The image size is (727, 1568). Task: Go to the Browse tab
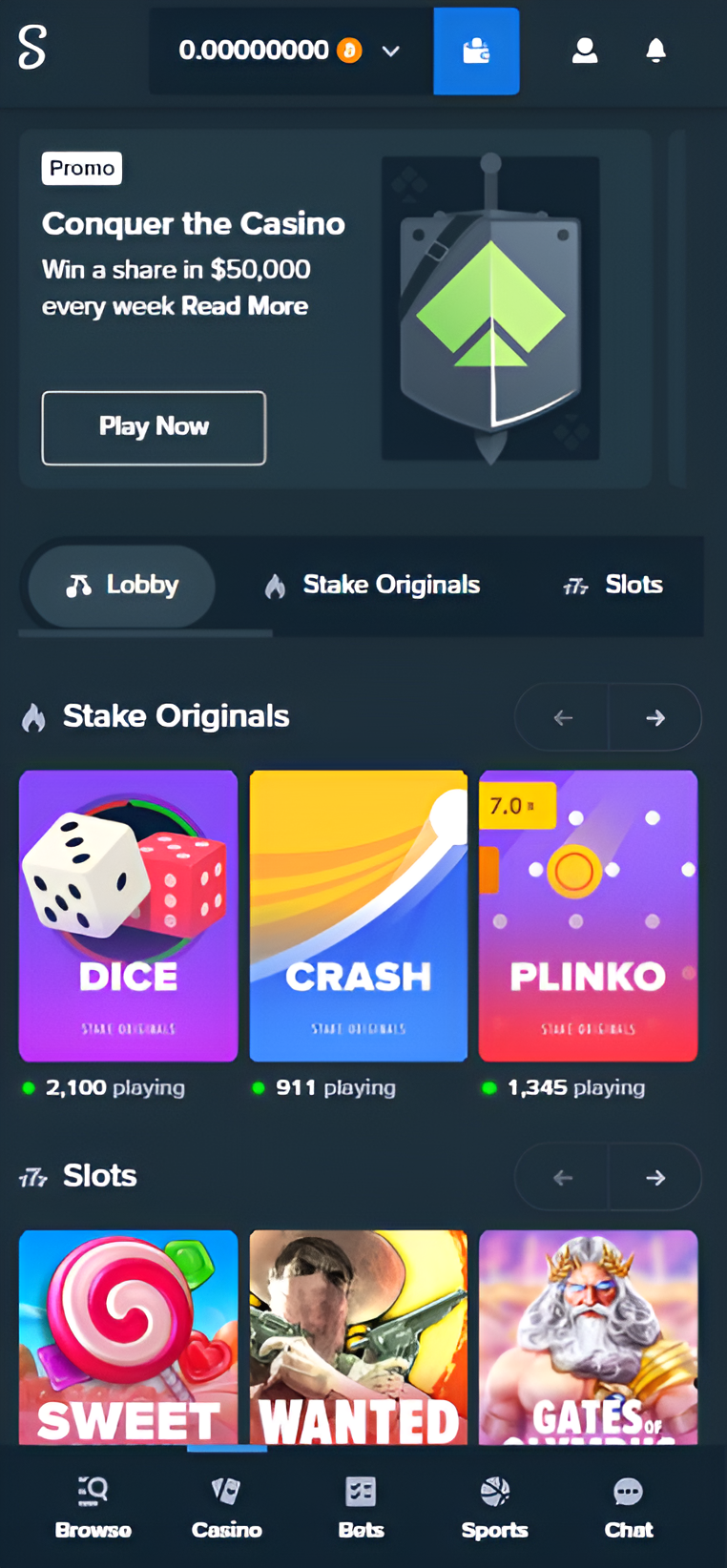[x=93, y=1507]
